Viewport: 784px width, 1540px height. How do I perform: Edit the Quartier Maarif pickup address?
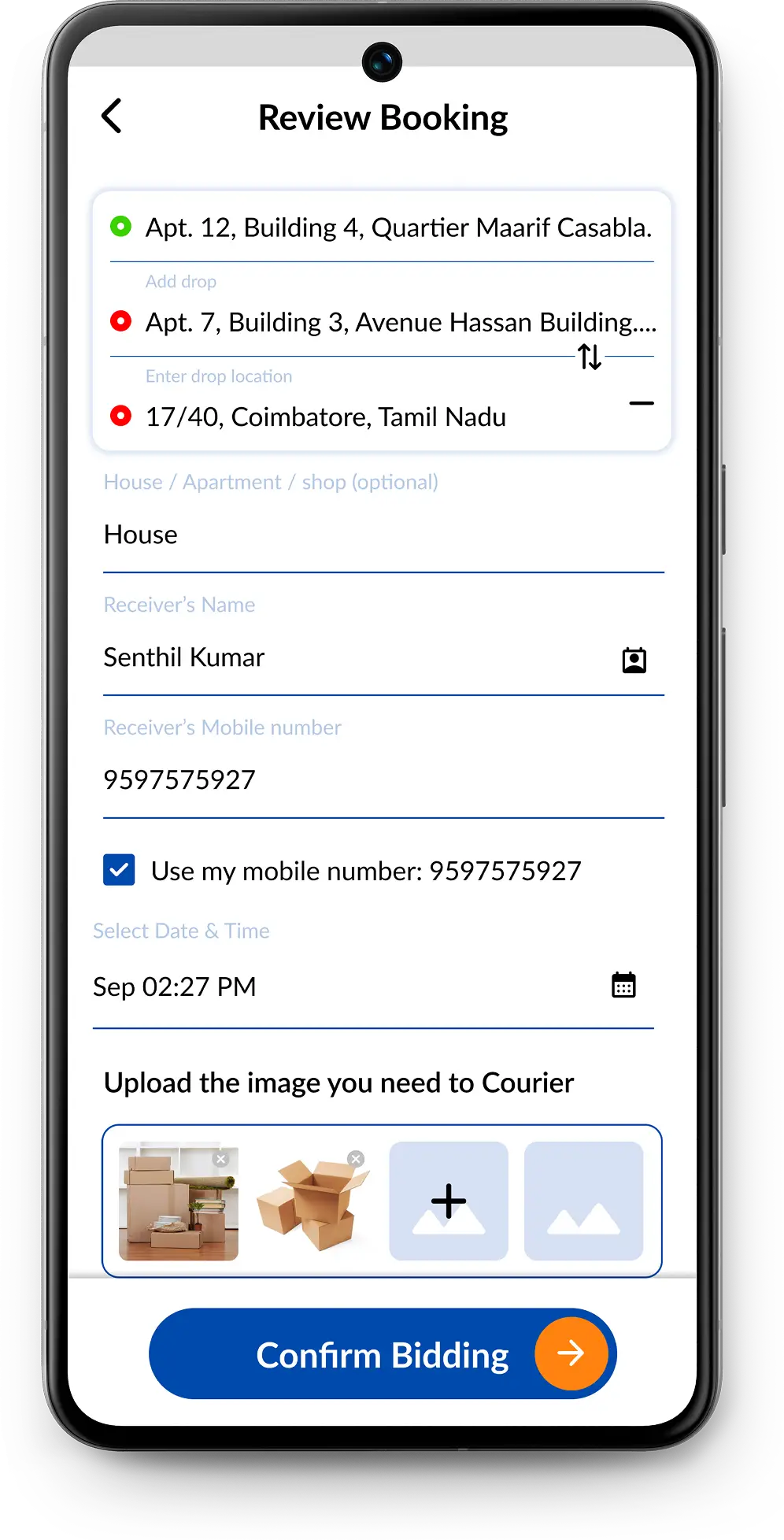click(398, 228)
